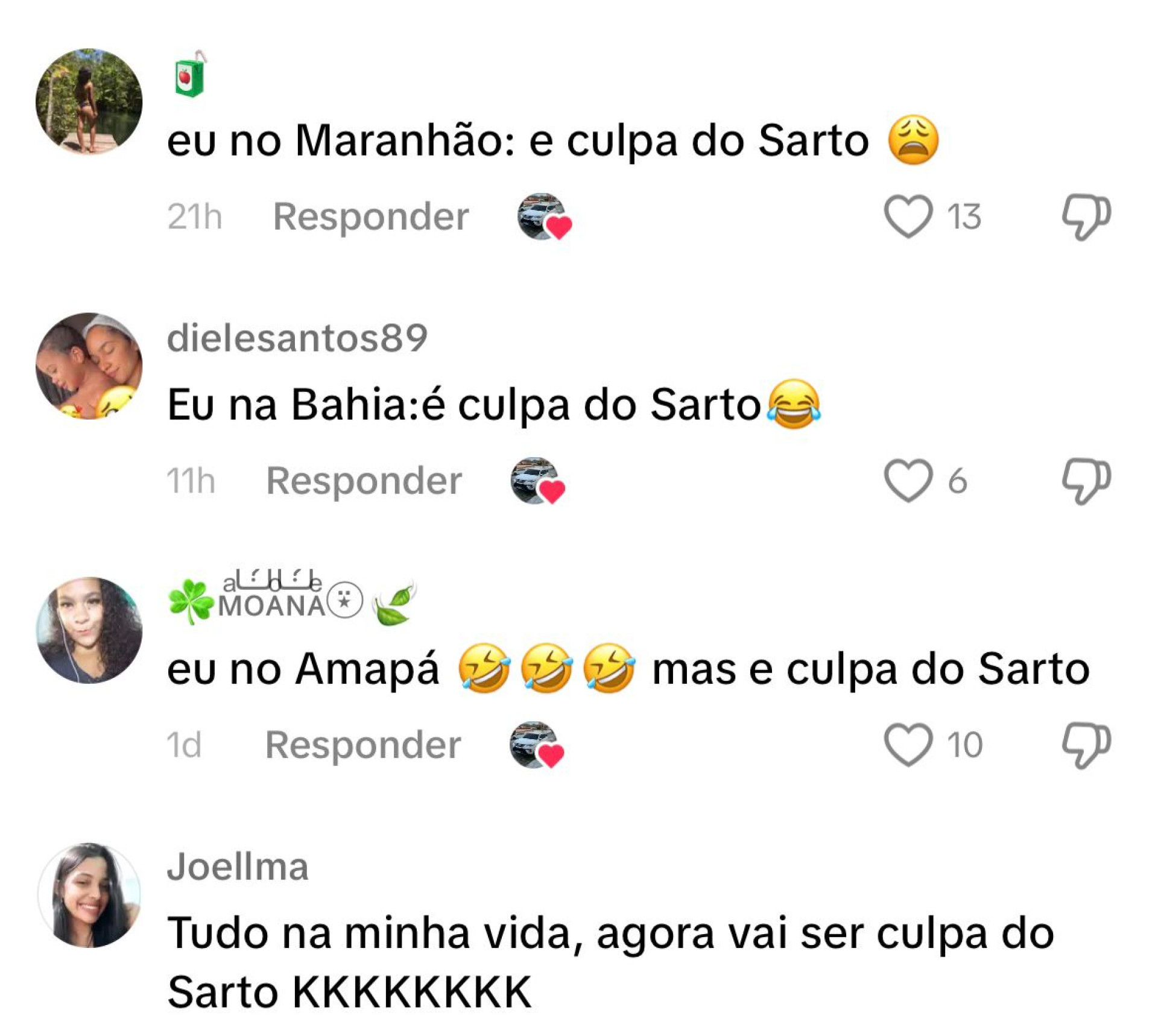Open dielesantos89's profile picture

pyautogui.click(x=89, y=365)
